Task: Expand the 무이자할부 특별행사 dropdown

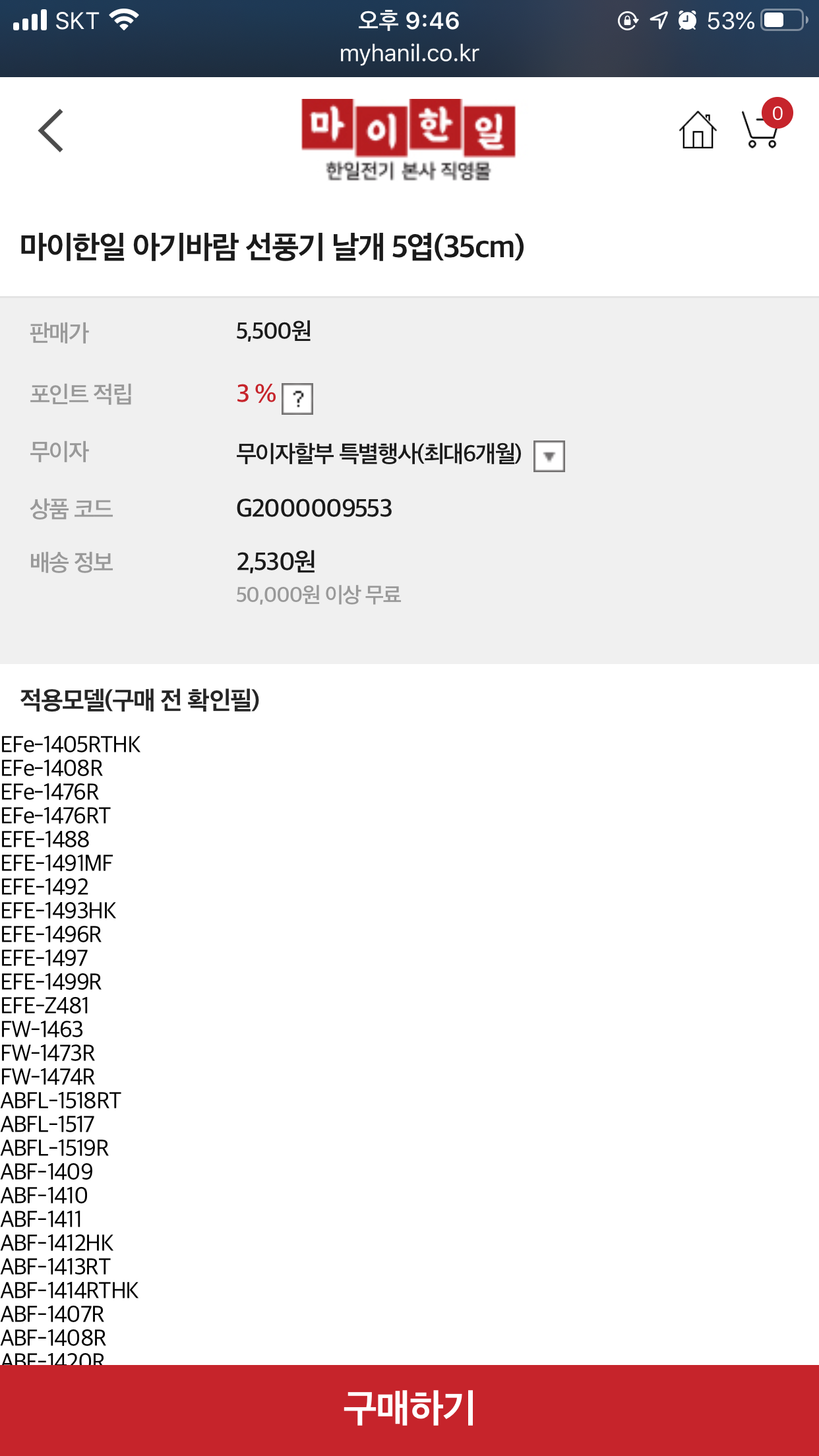Action: click(549, 456)
